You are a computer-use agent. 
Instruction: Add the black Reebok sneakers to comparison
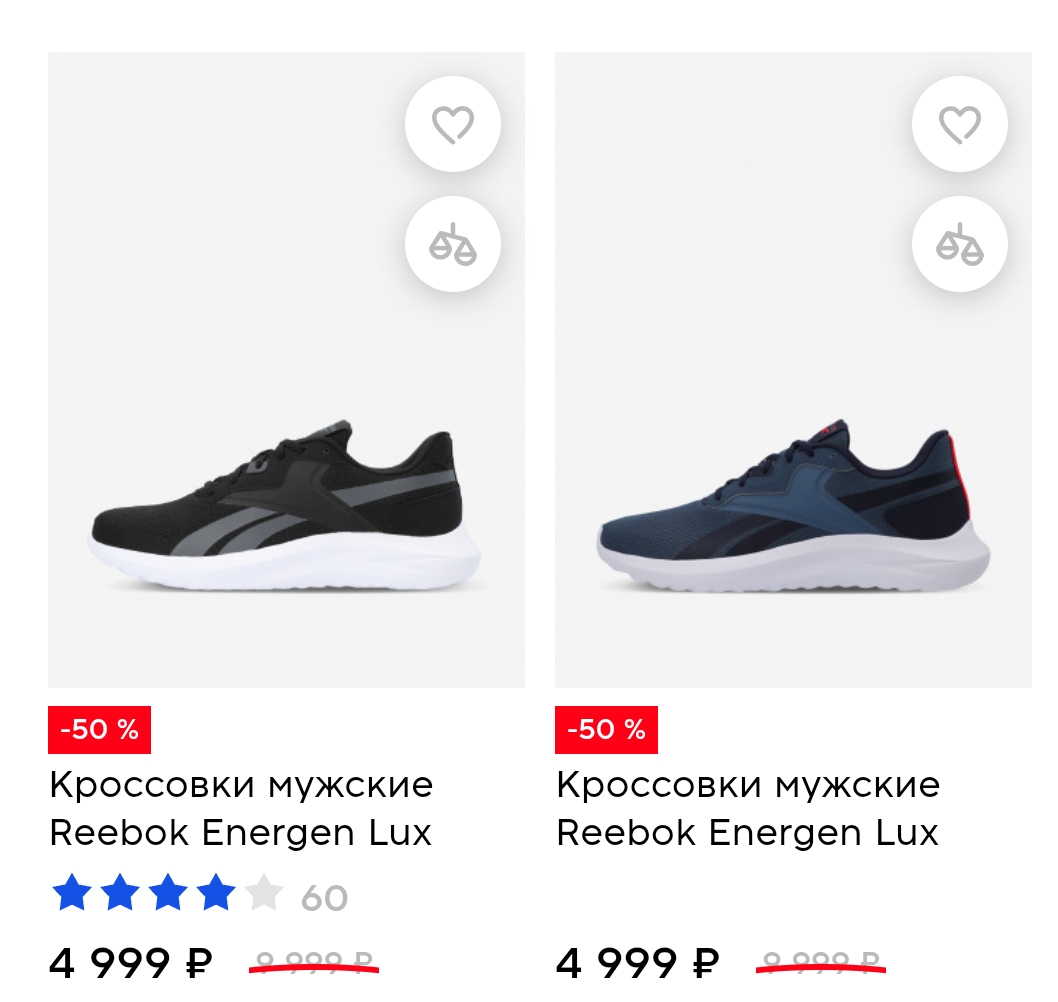(452, 244)
